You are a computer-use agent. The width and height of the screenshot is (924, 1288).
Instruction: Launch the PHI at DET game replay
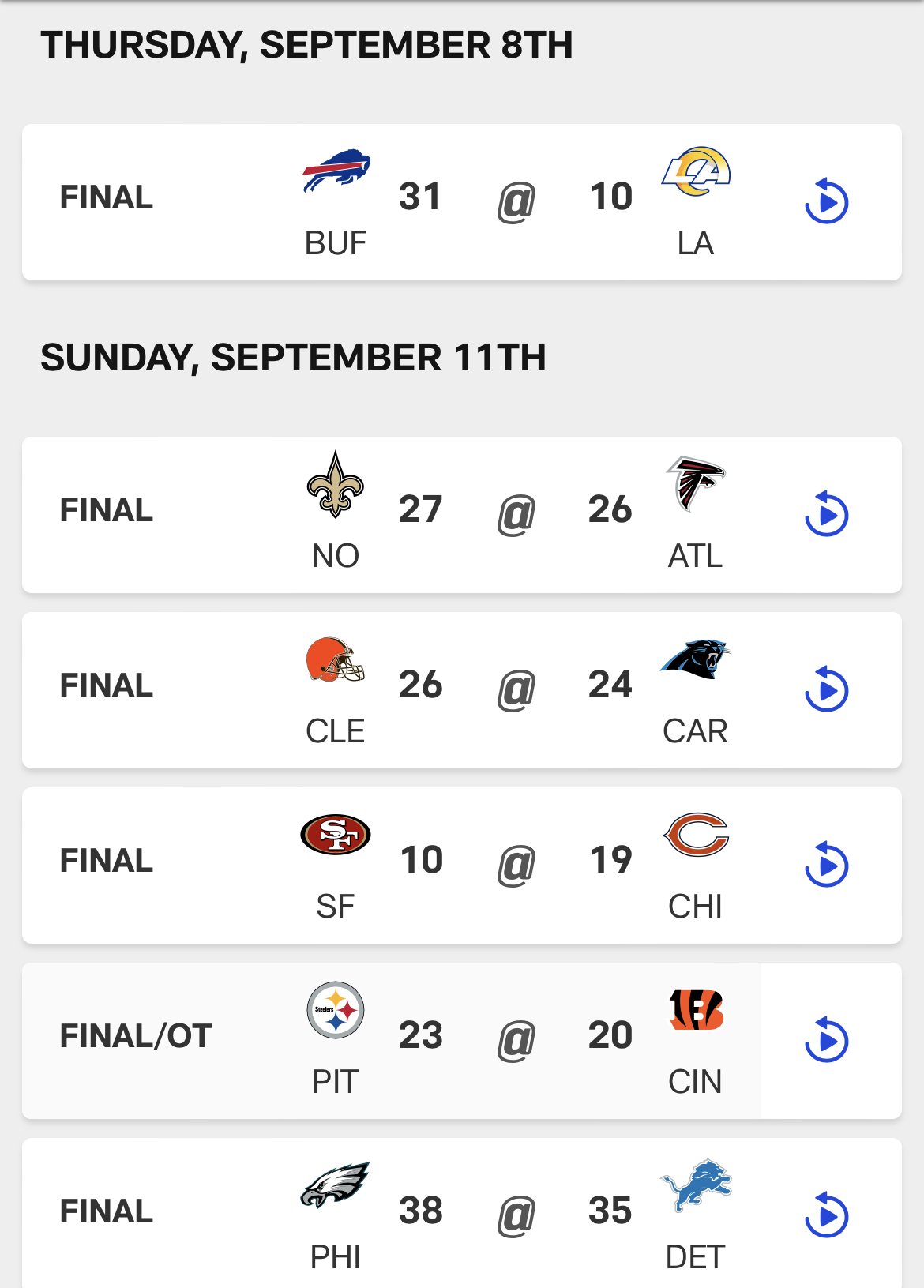[x=826, y=1215]
